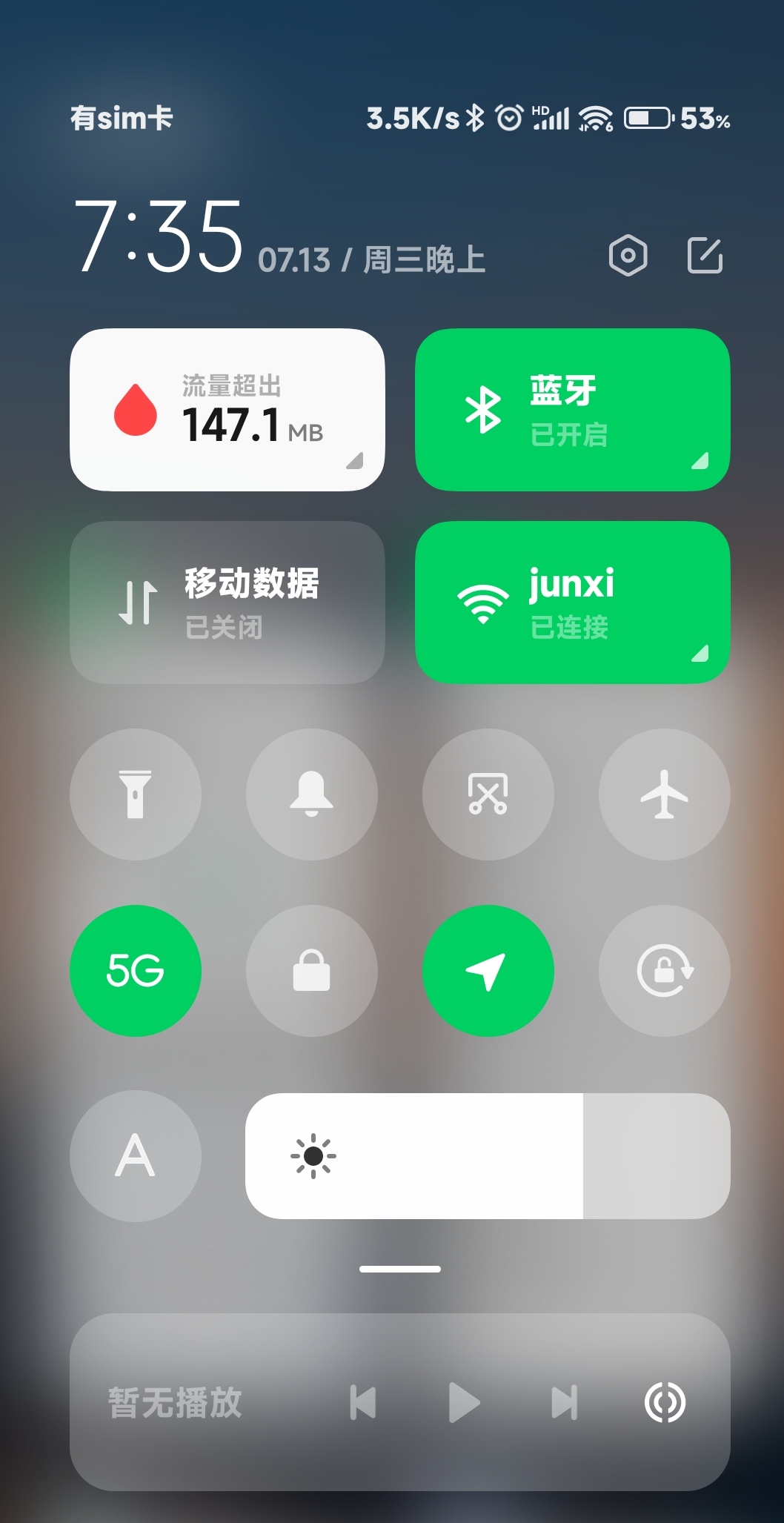Viewport: 784px width, 1523px height.
Task: Turn on the flashlight
Action: point(136,794)
